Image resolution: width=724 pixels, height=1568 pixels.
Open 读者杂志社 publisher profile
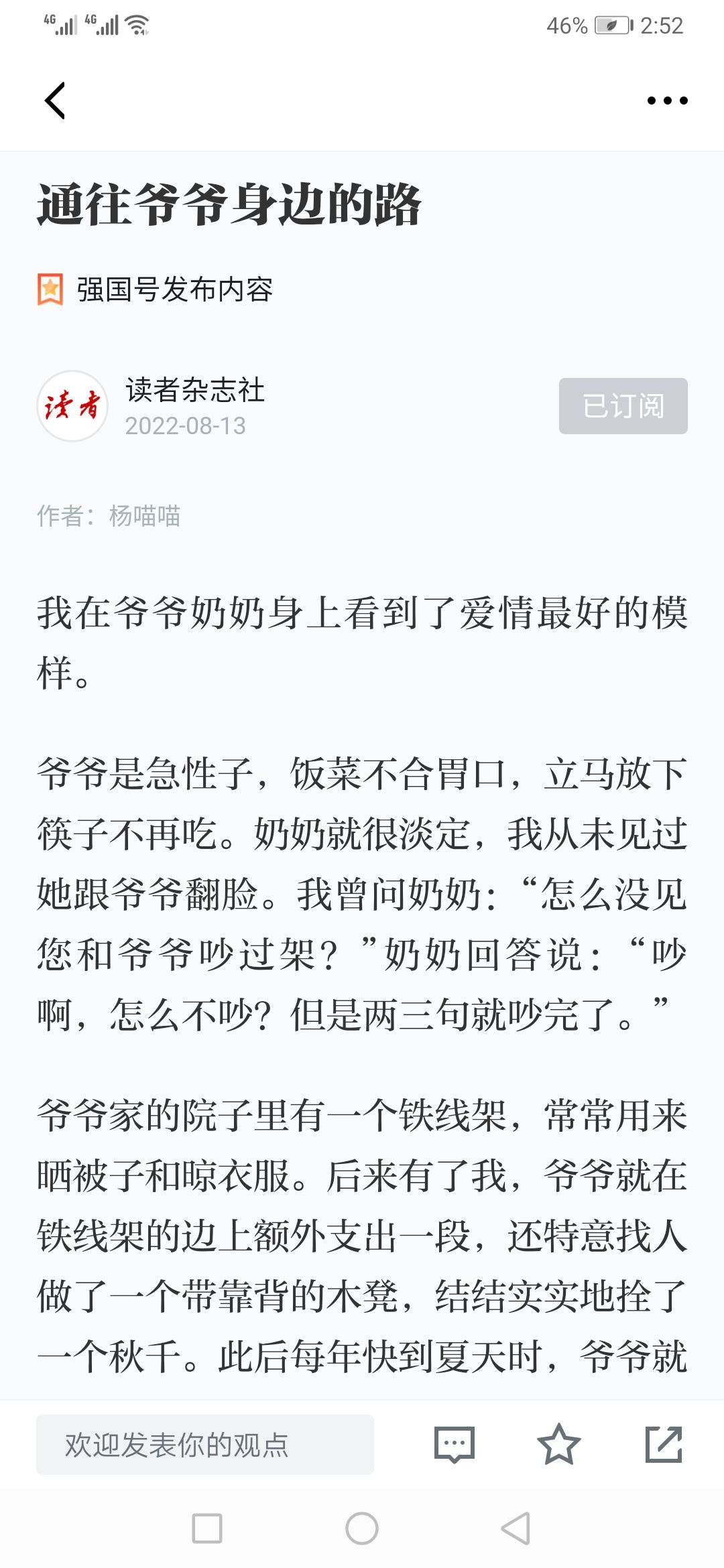[x=195, y=390]
